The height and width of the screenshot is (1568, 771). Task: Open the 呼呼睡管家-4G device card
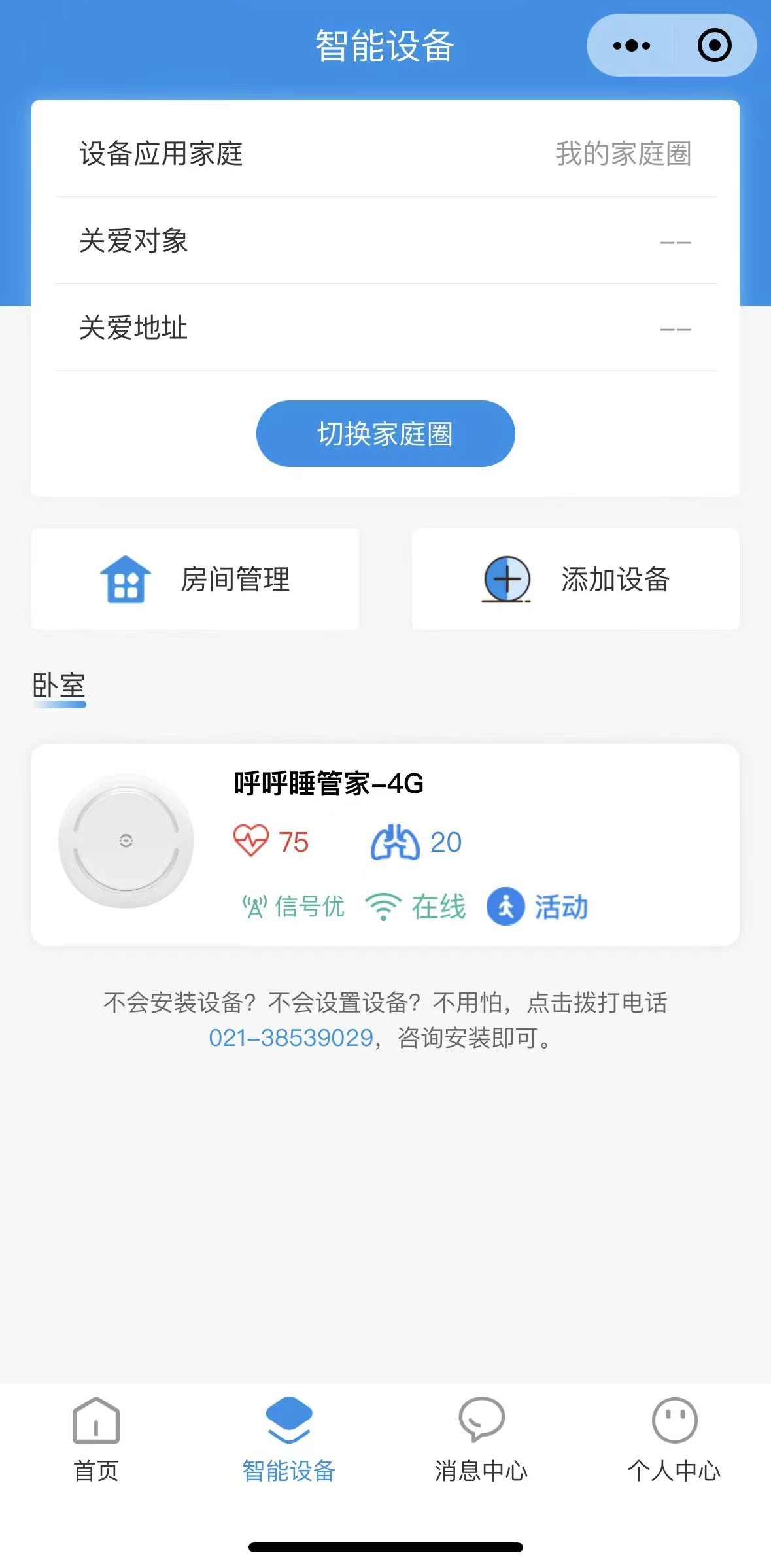(385, 844)
